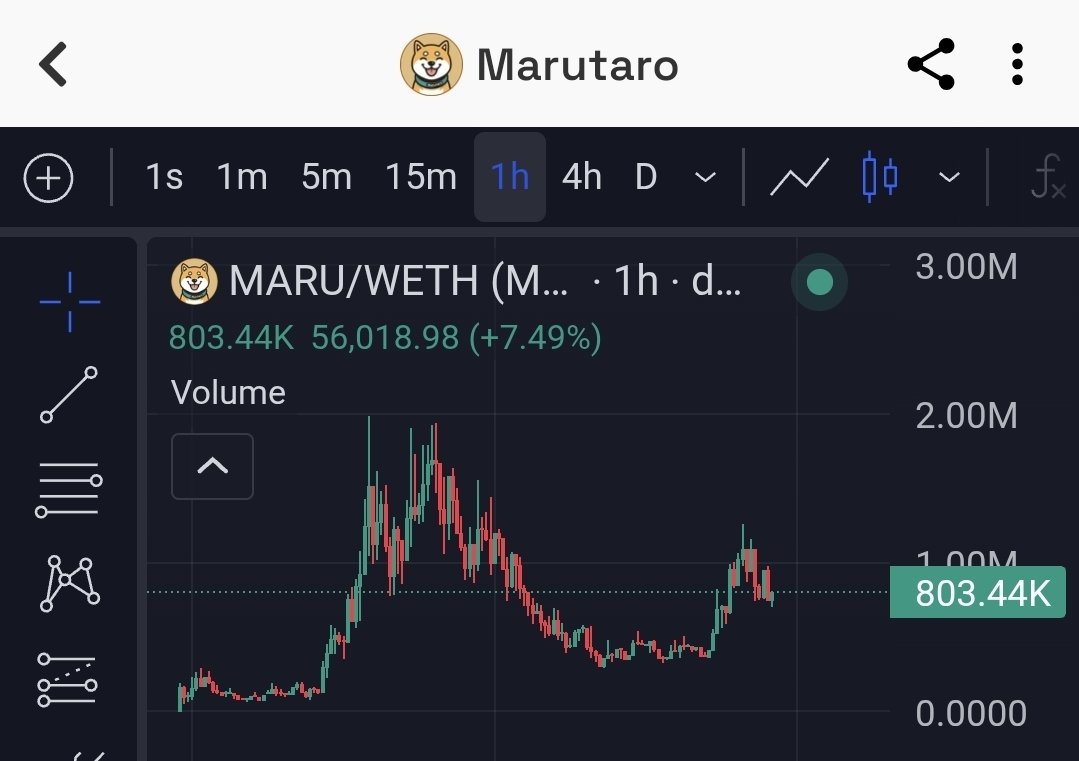Select the crosshair cursor tool
The image size is (1079, 761).
tap(69, 301)
